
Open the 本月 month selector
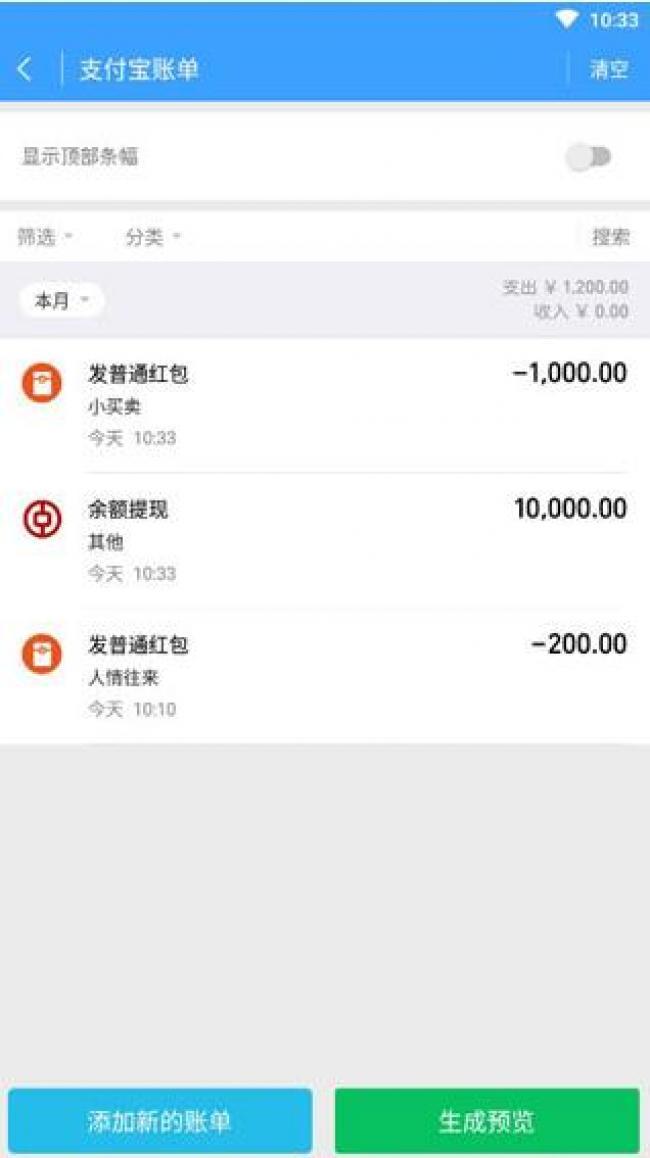point(61,300)
